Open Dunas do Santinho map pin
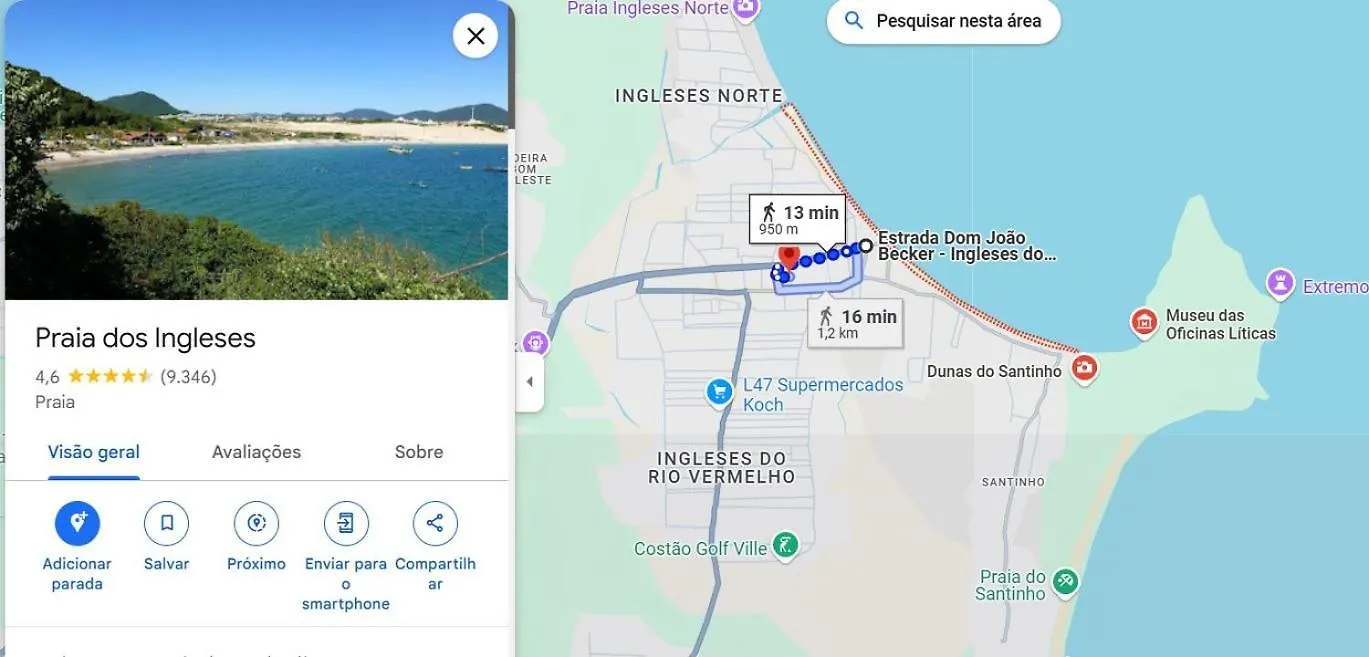Viewport: 1369px width, 657px height. 1084,369
